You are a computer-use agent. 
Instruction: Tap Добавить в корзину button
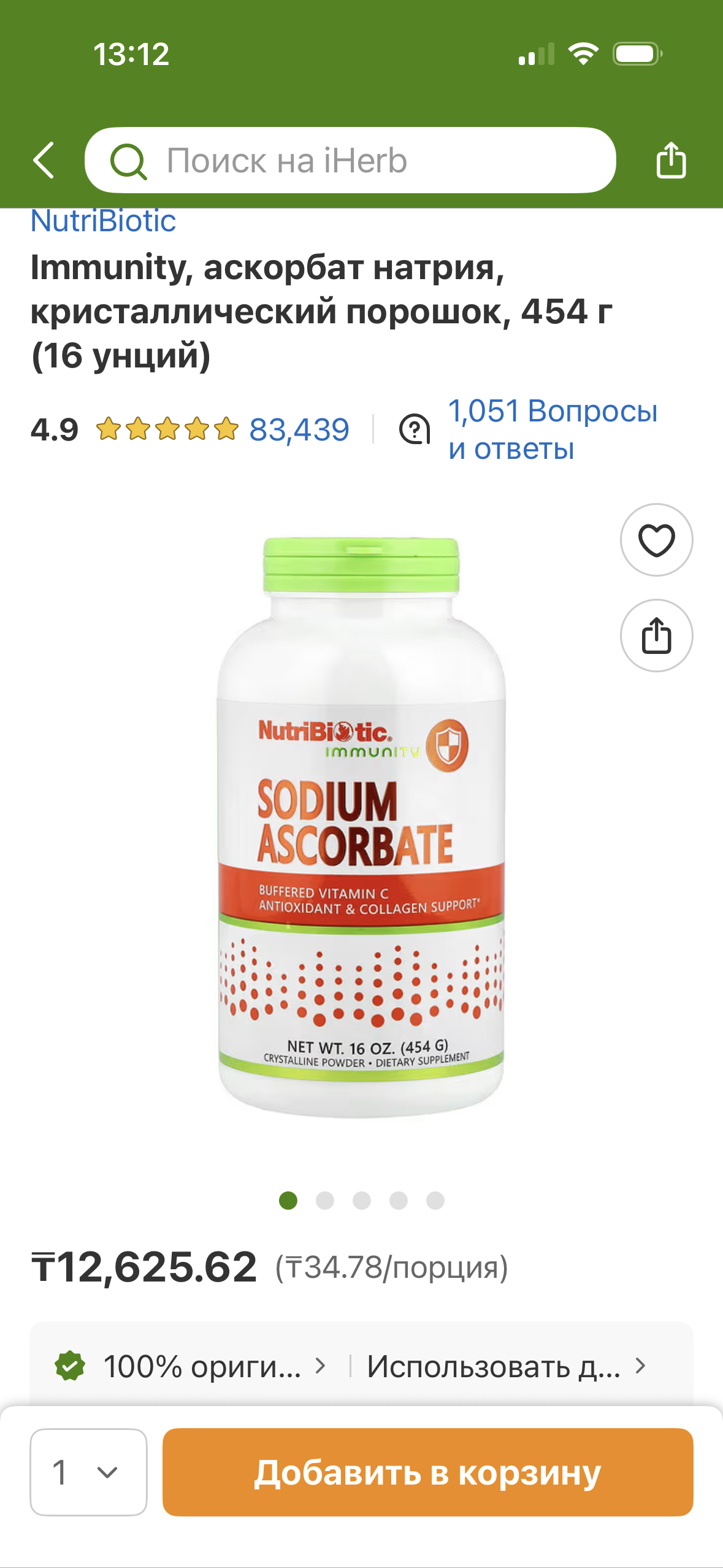tap(427, 1472)
